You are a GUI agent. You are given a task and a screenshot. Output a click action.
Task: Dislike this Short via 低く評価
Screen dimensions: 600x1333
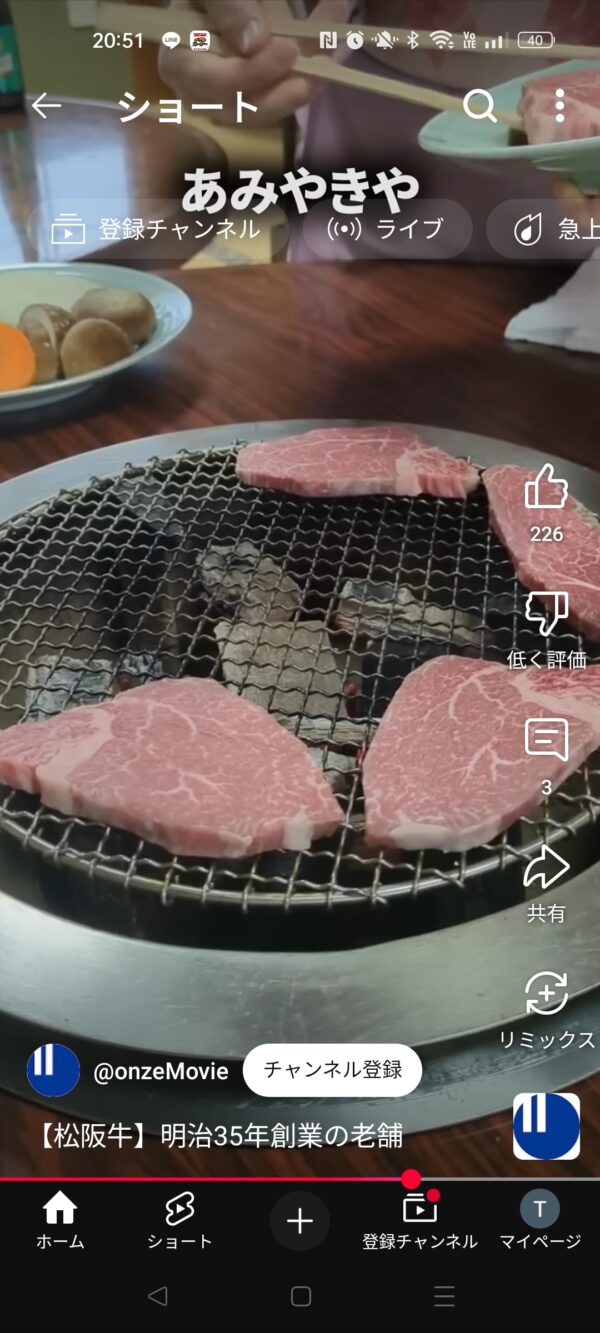(x=546, y=614)
